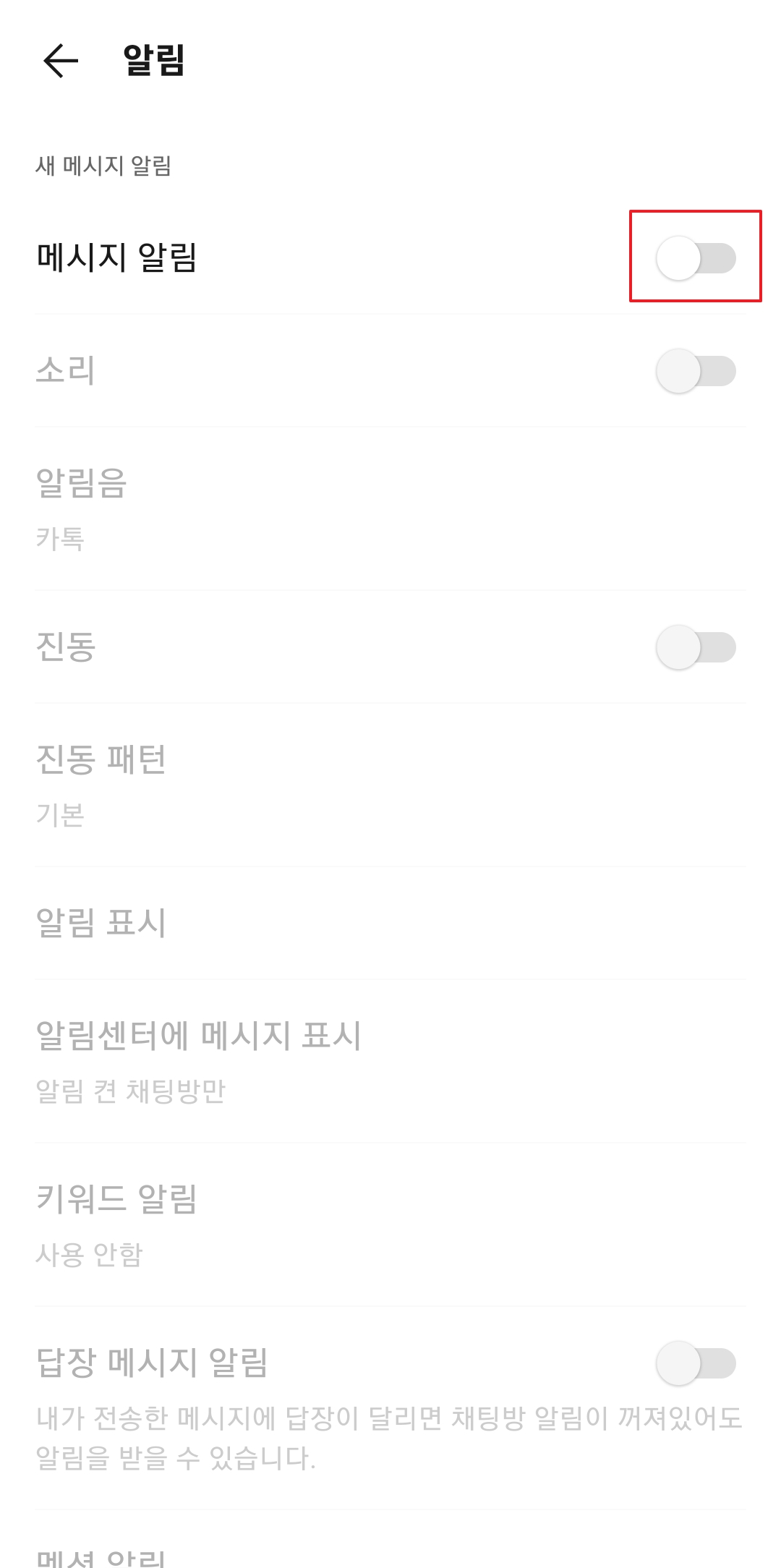The width and height of the screenshot is (781, 1568).
Task: Select the 기본 vibration pattern value
Action: coord(59,816)
